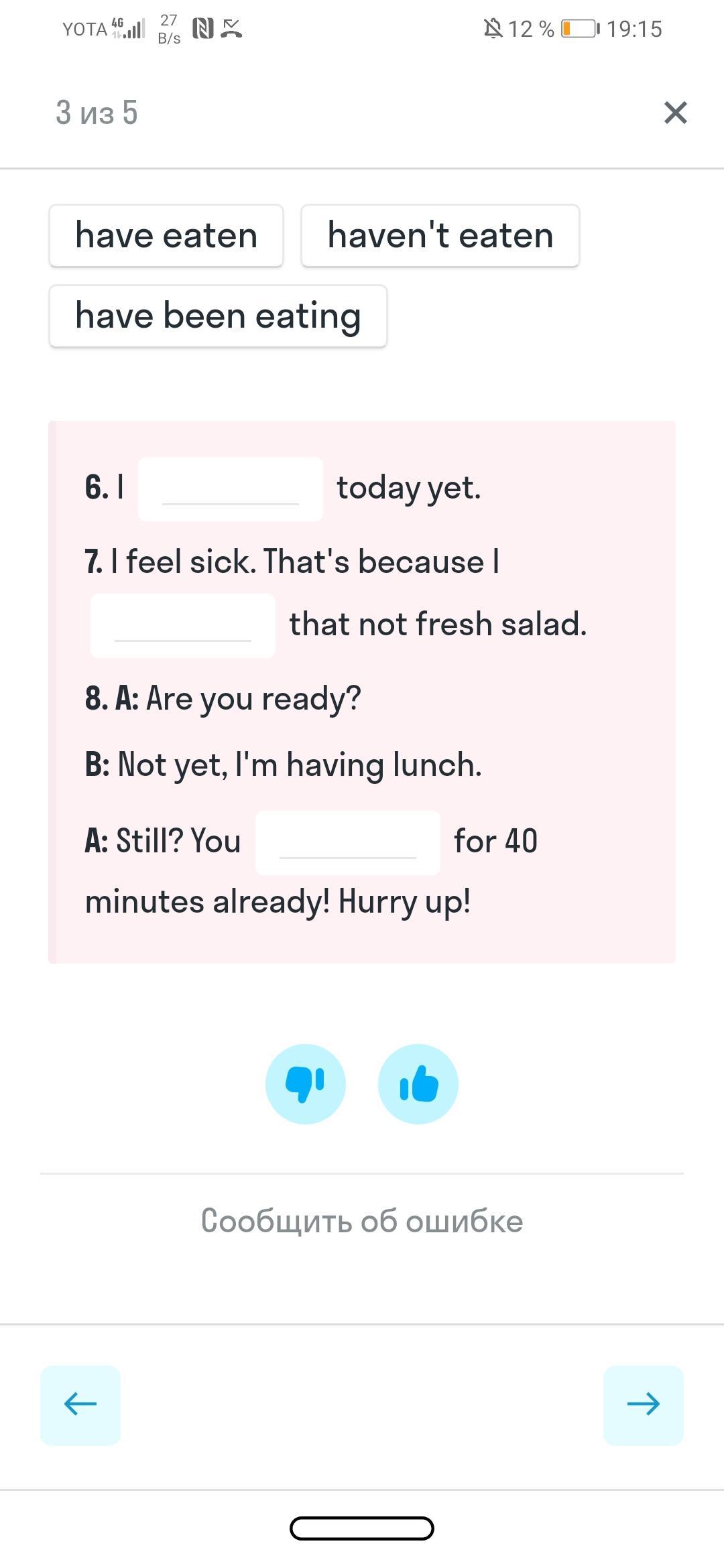
Task: Dislike this exercise with thumbs down
Action: click(x=306, y=1084)
